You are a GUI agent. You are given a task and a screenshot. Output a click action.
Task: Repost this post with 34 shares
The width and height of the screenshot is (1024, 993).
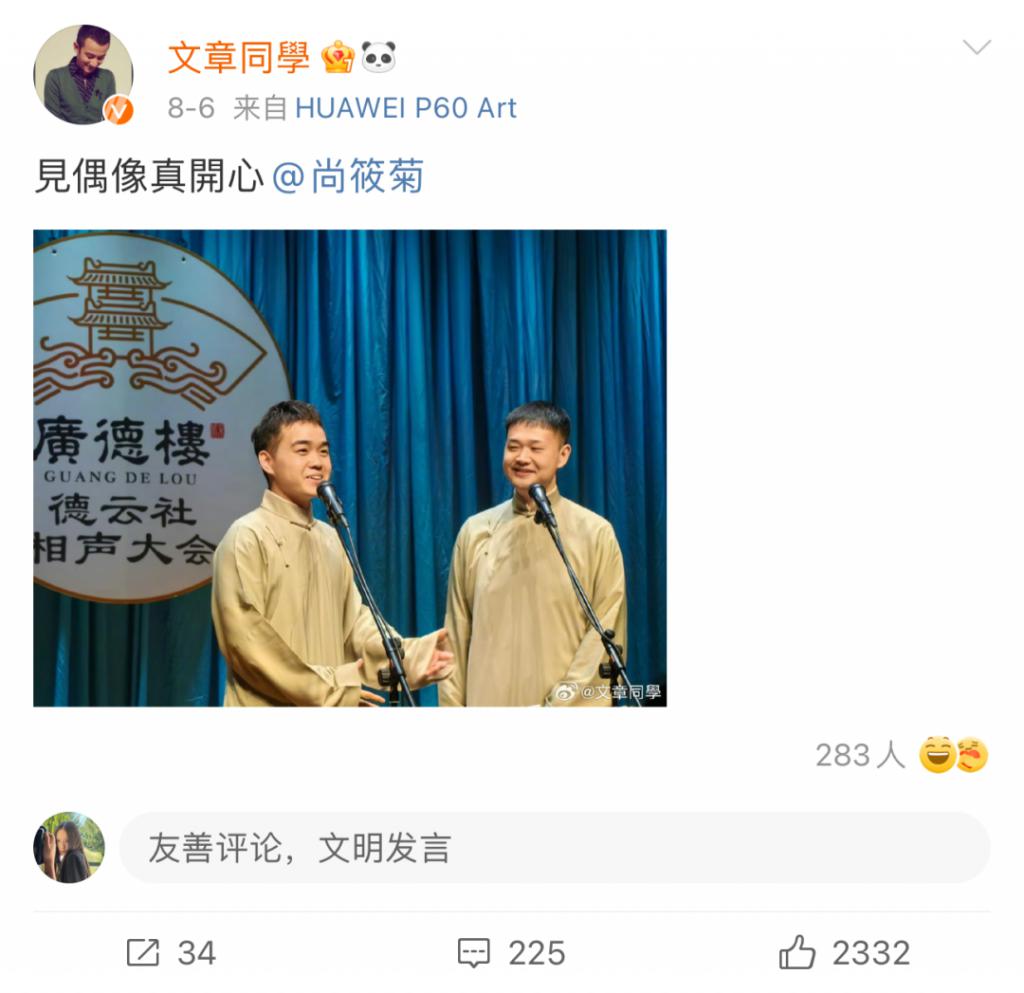pos(171,953)
